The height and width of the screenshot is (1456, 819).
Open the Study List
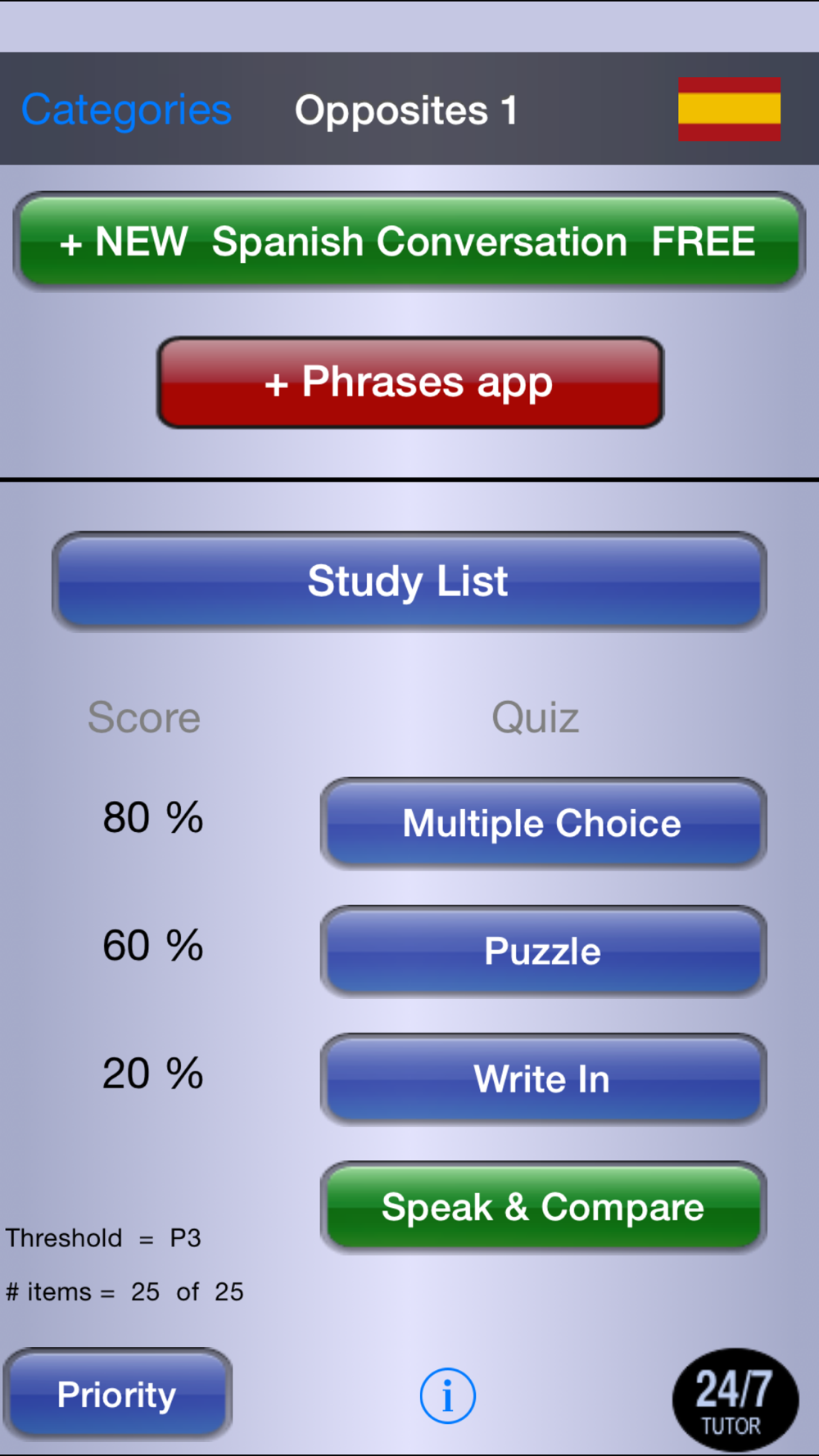[x=409, y=581]
